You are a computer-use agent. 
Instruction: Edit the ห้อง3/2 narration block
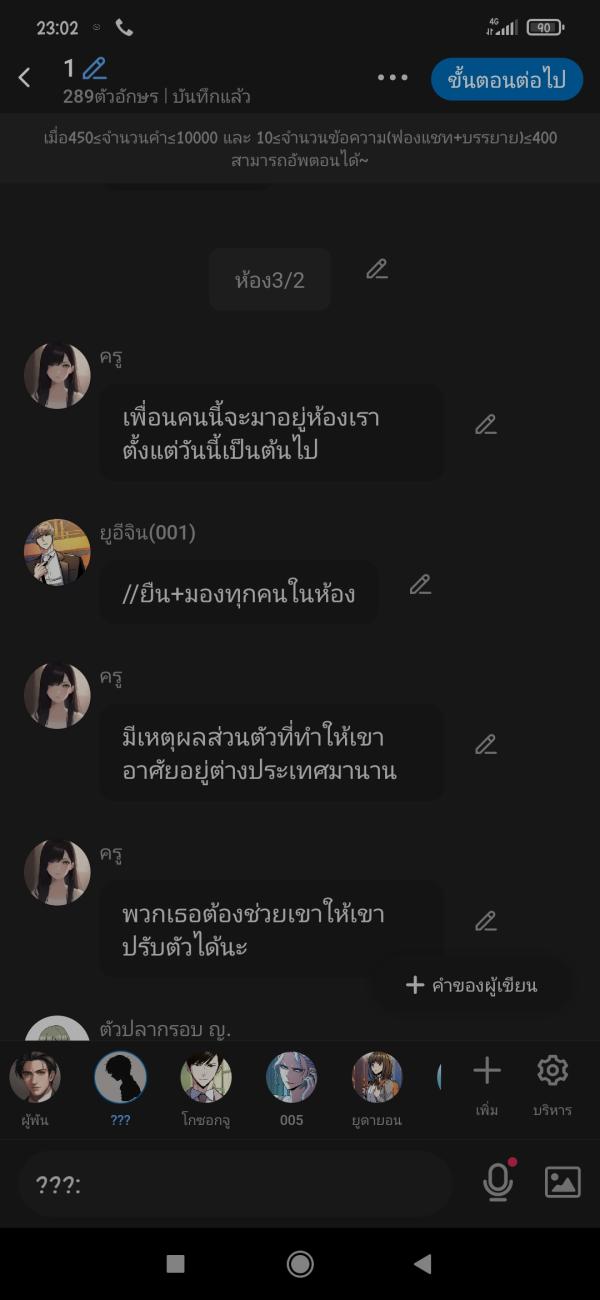point(376,269)
